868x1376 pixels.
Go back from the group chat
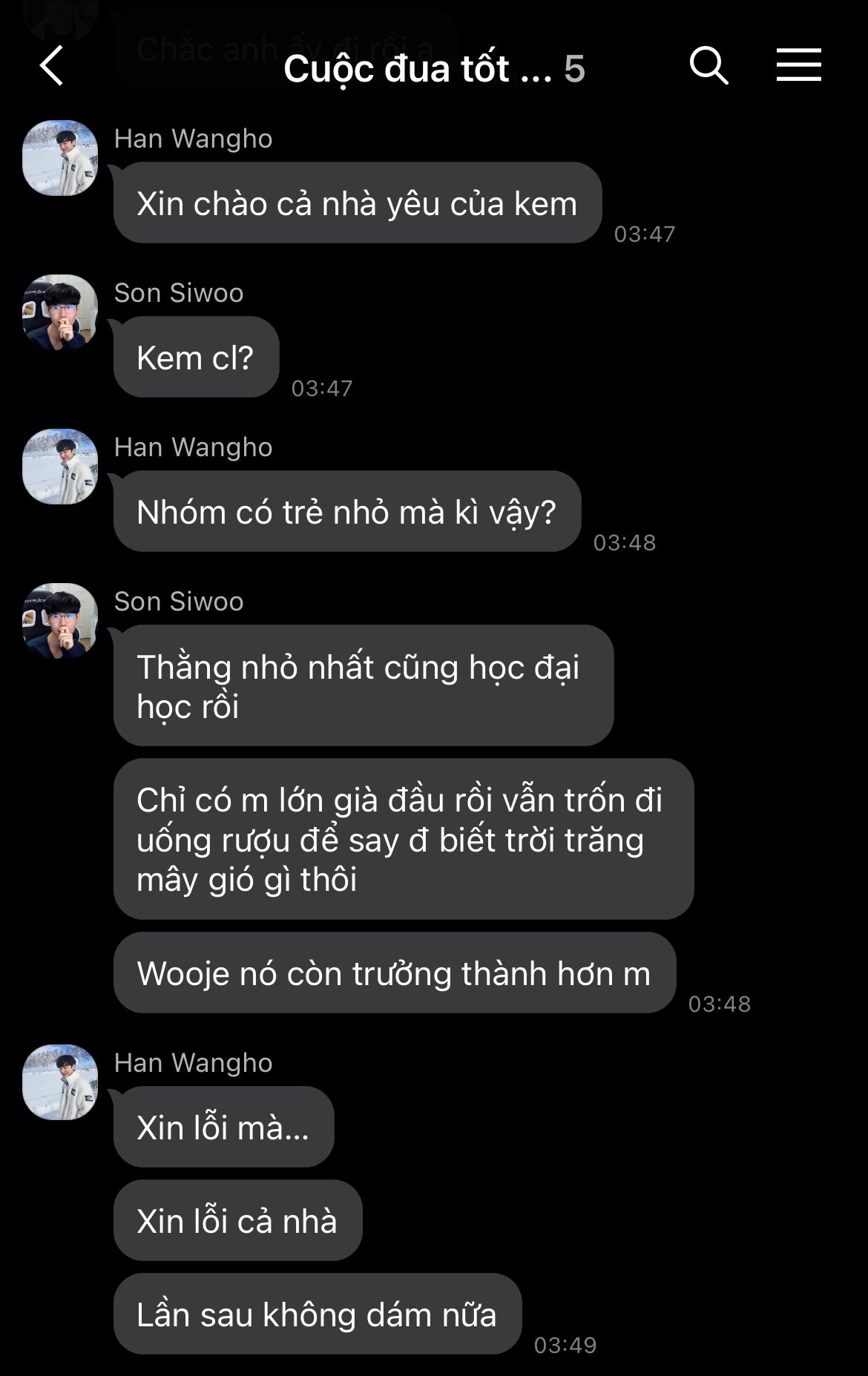52,66
